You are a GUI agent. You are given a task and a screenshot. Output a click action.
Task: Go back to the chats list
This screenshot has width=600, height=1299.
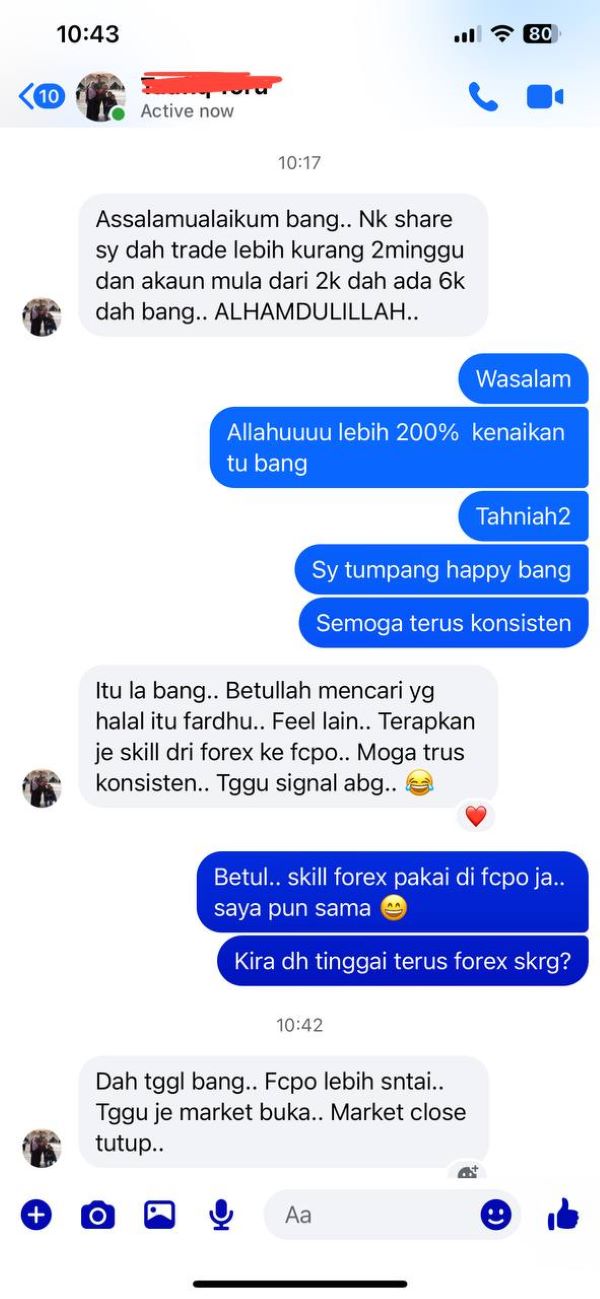click(x=40, y=97)
